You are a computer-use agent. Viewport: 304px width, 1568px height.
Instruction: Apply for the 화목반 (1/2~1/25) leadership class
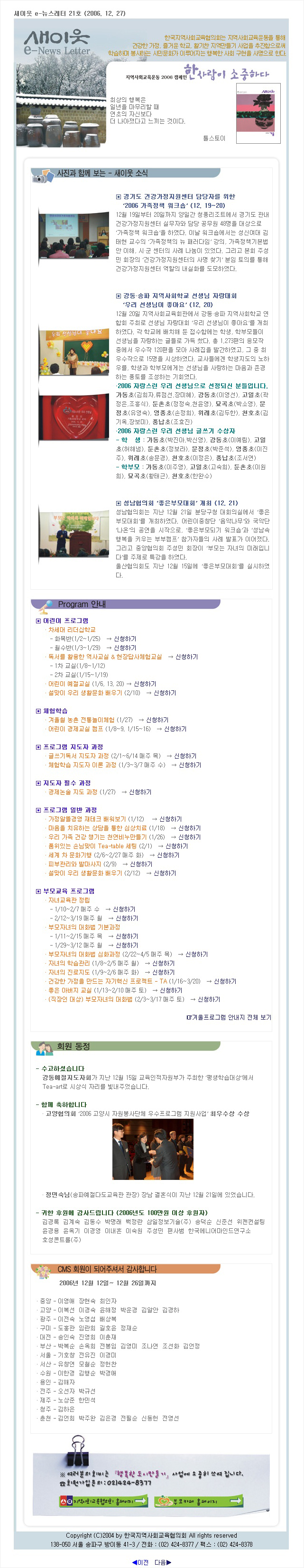[x=125, y=639]
